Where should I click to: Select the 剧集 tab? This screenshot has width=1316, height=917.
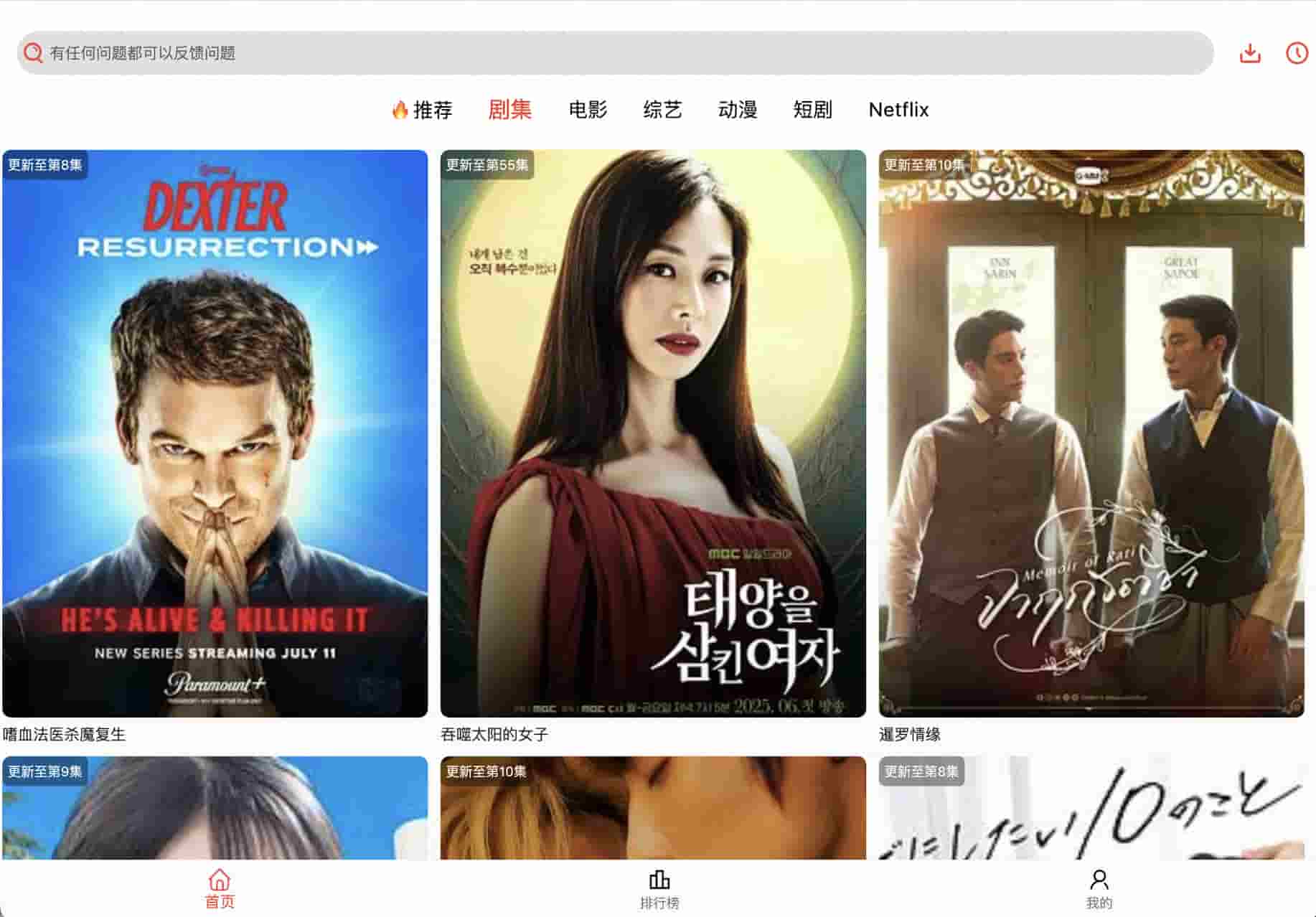509,110
